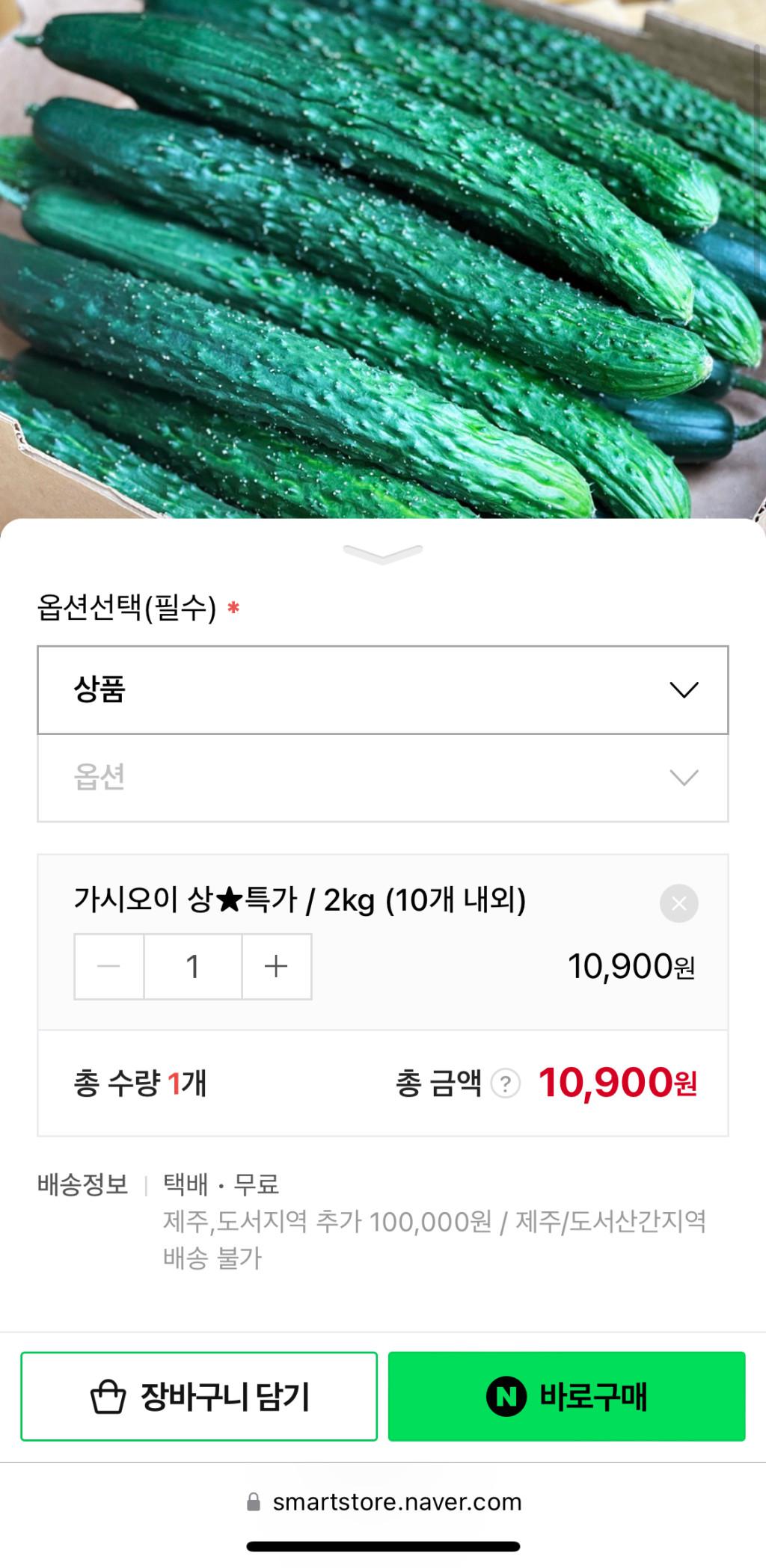Collapse the option sheet with the chevron handle
This screenshot has width=766, height=1568.
(383, 554)
